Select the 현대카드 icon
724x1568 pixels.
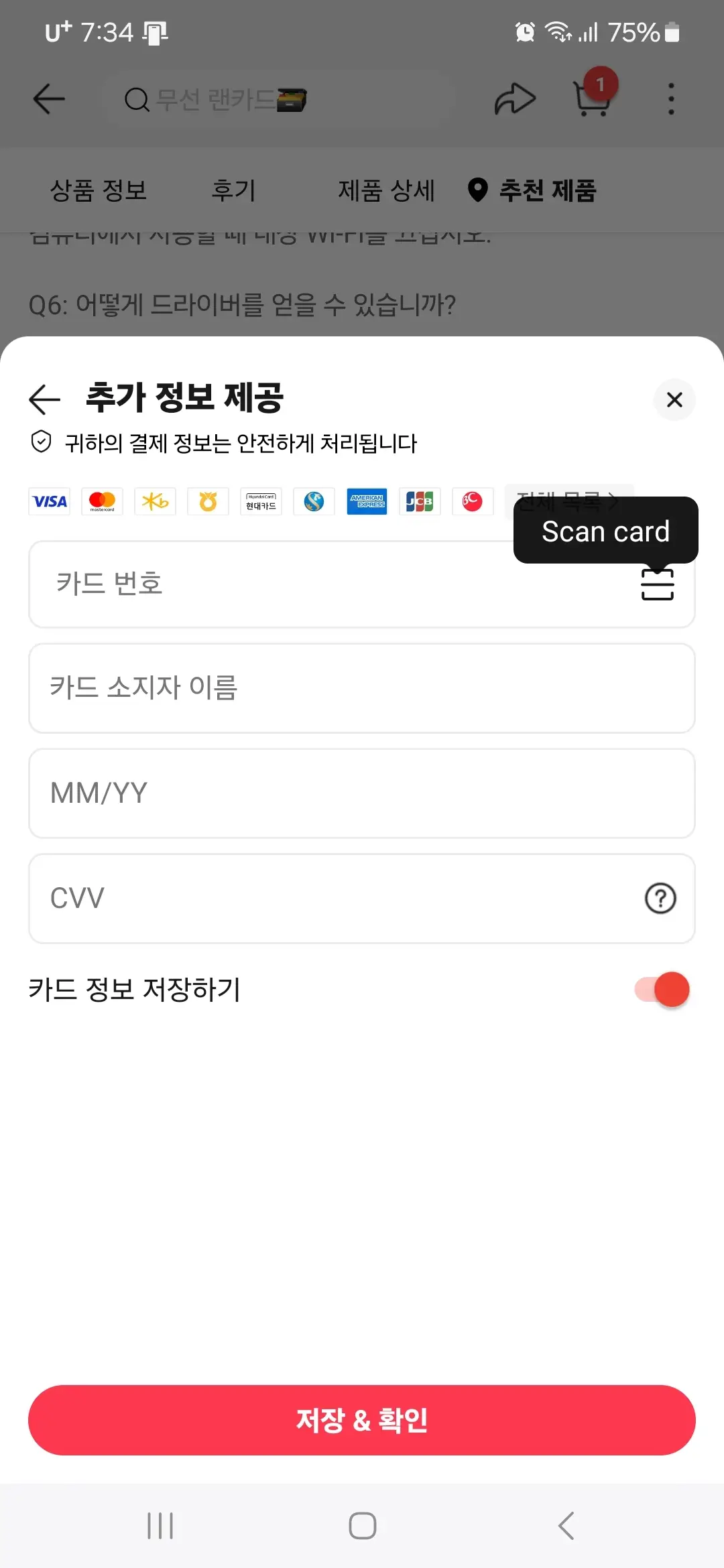(261, 501)
